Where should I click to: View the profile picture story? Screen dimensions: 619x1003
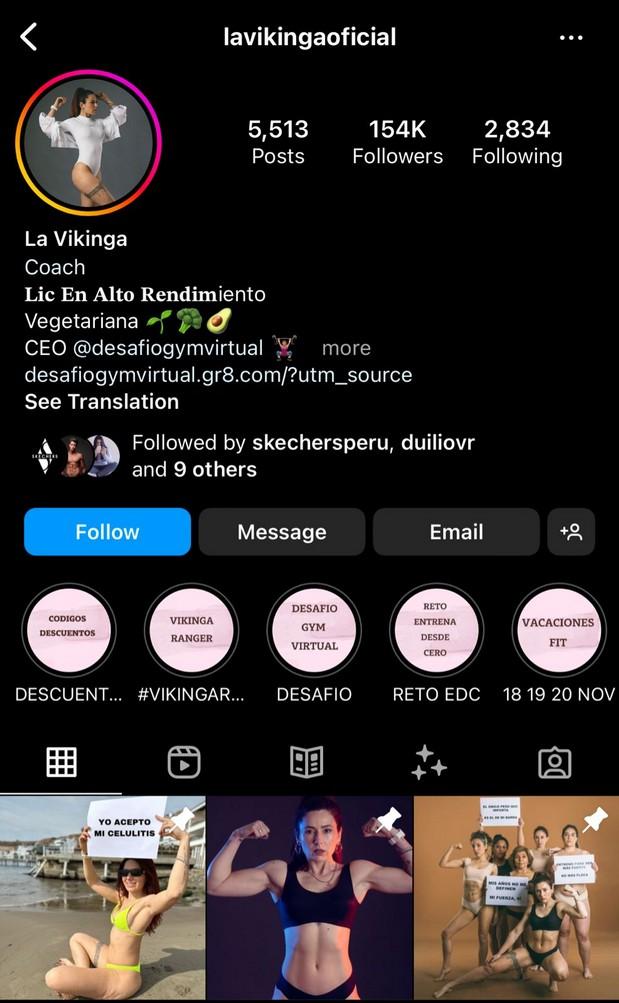(x=88, y=142)
